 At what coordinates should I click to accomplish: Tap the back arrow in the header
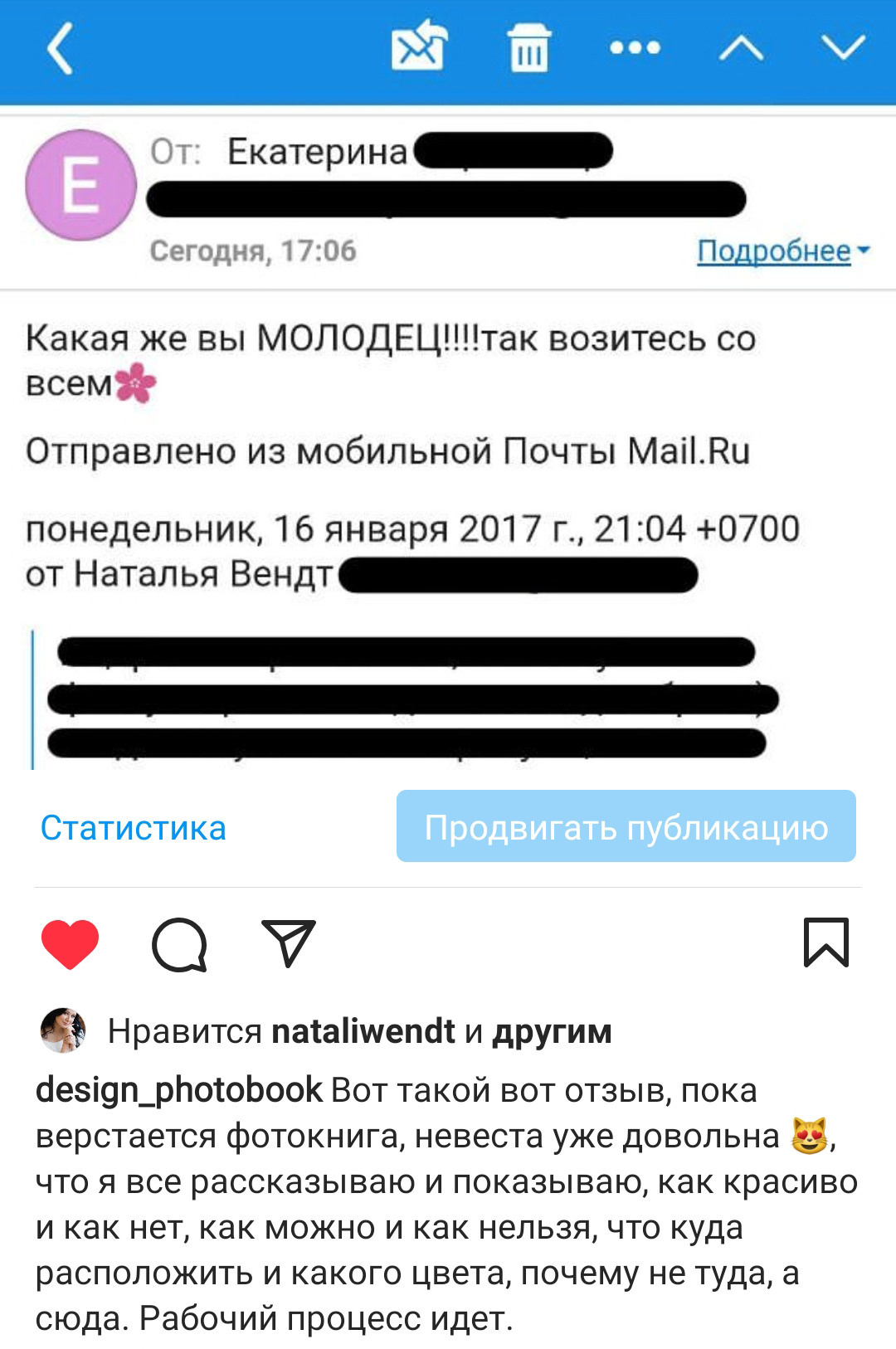click(57, 49)
